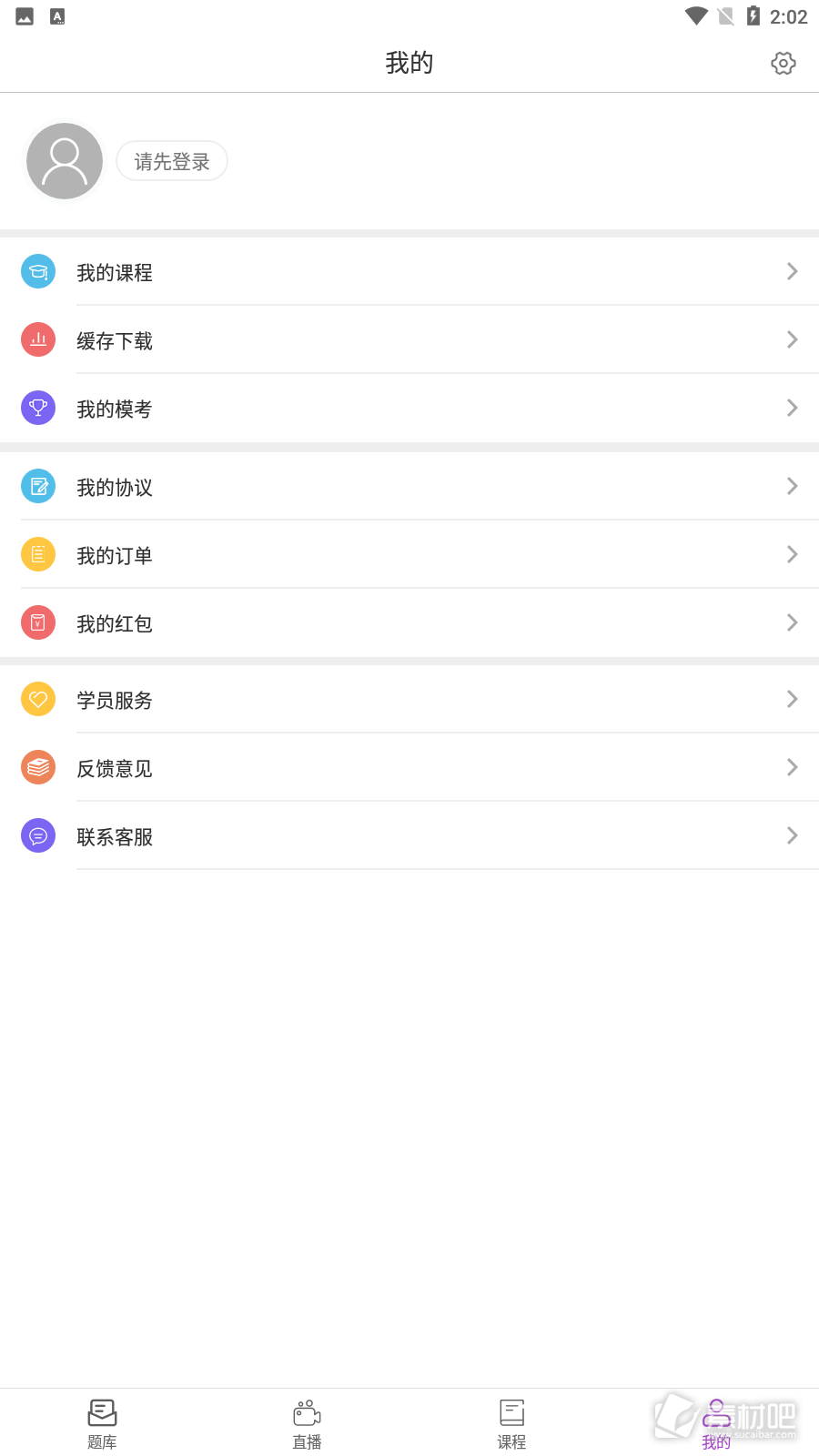The width and height of the screenshot is (819, 1456).
Task: Open 我的协议 row
Action: click(409, 486)
